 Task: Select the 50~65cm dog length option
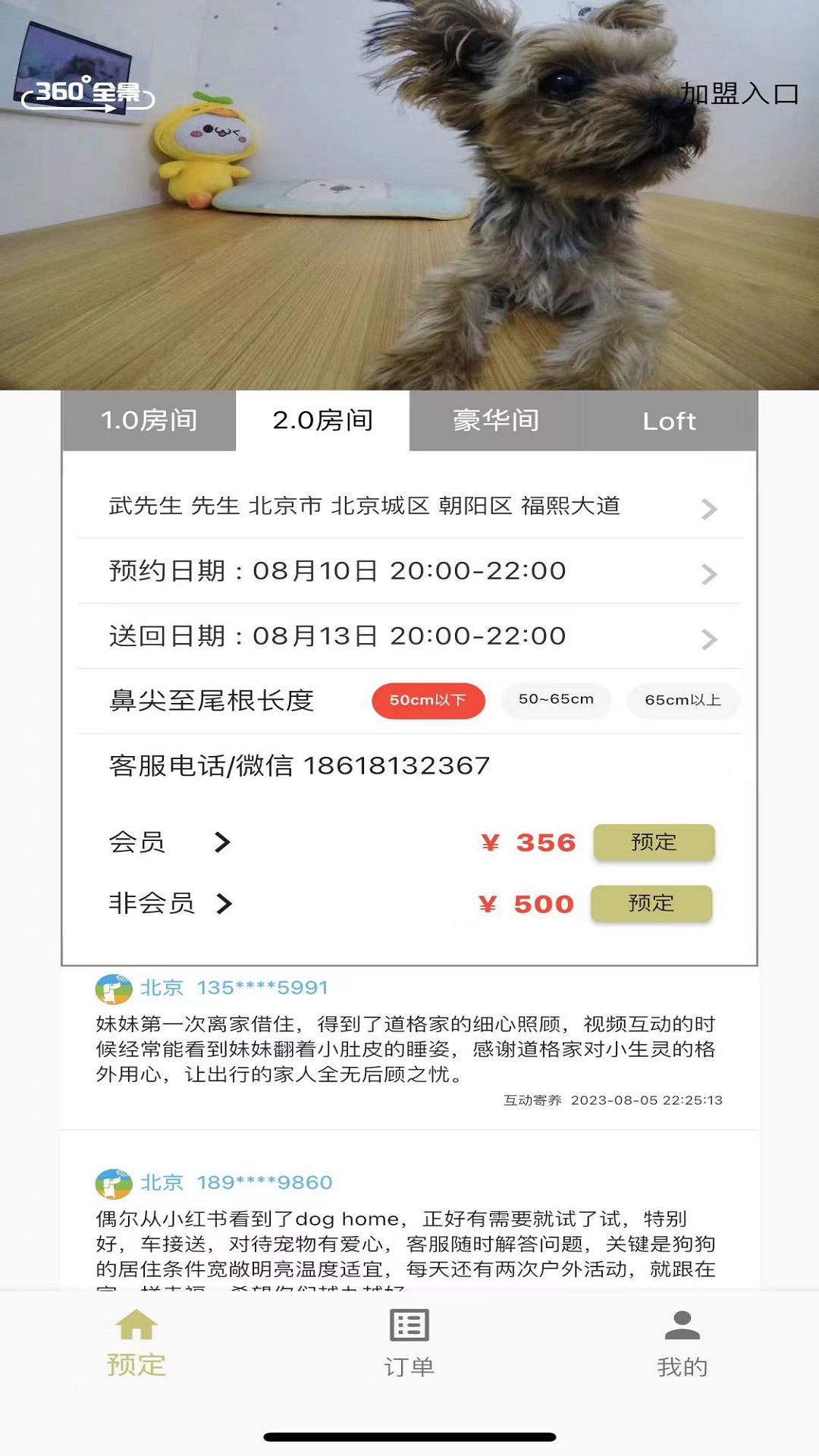click(x=556, y=700)
